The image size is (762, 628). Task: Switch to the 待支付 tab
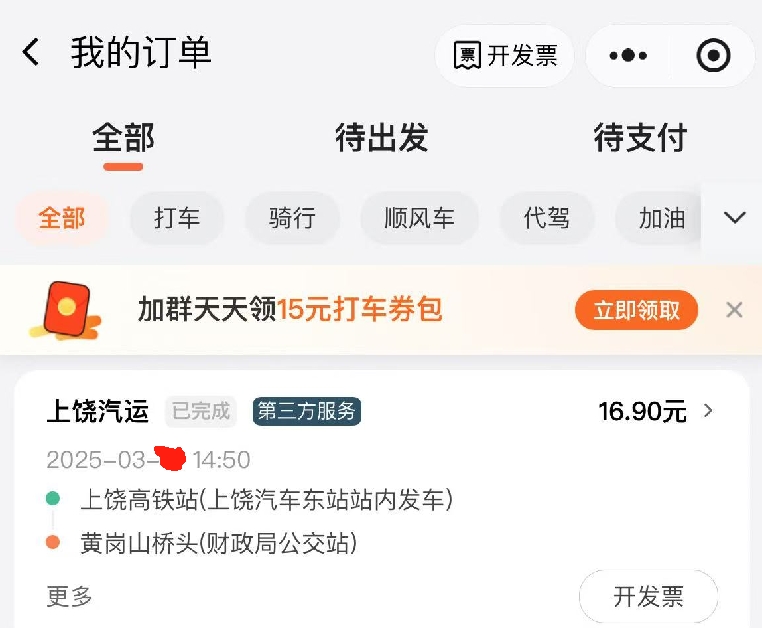coord(640,138)
